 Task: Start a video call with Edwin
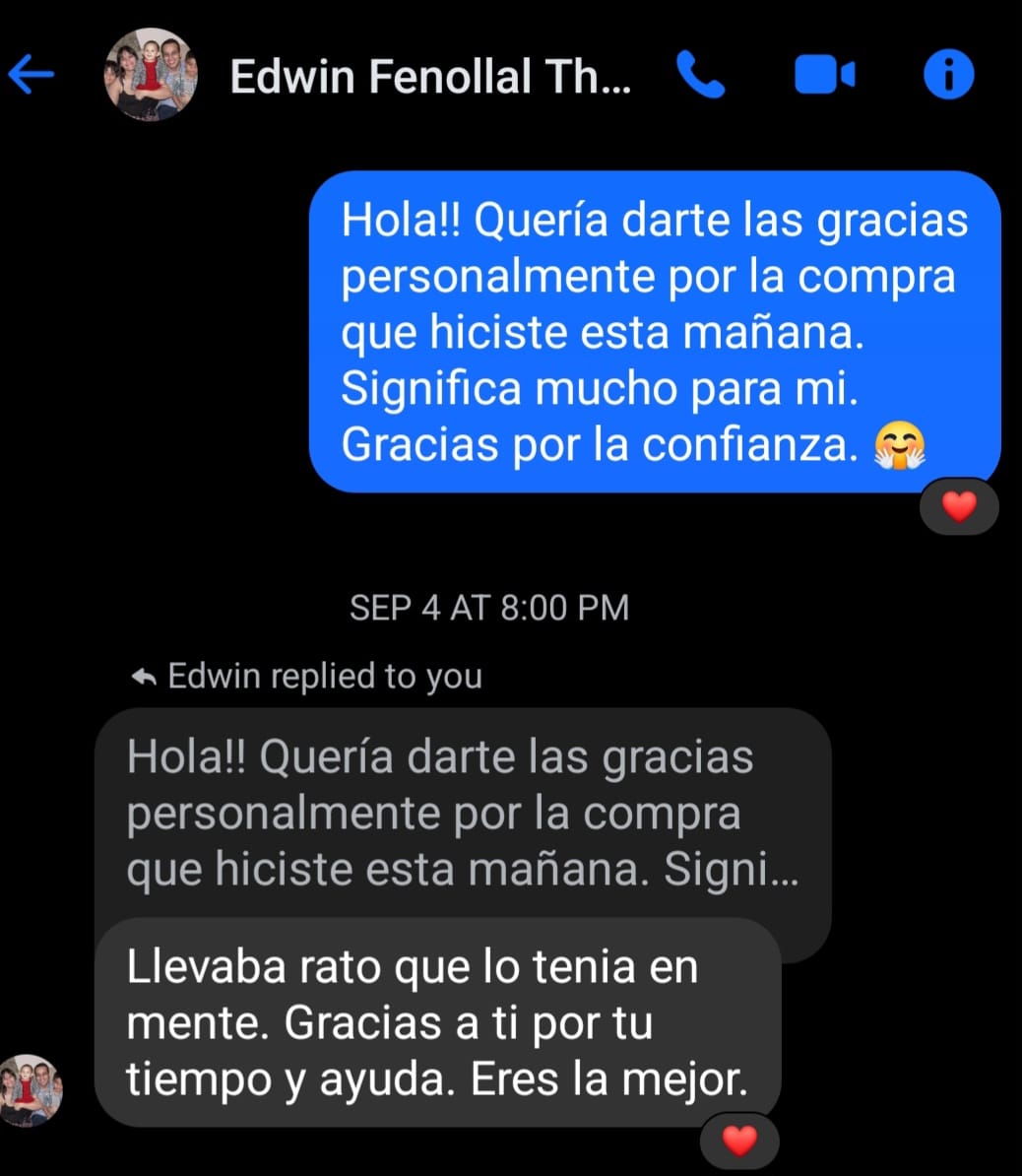tap(824, 75)
